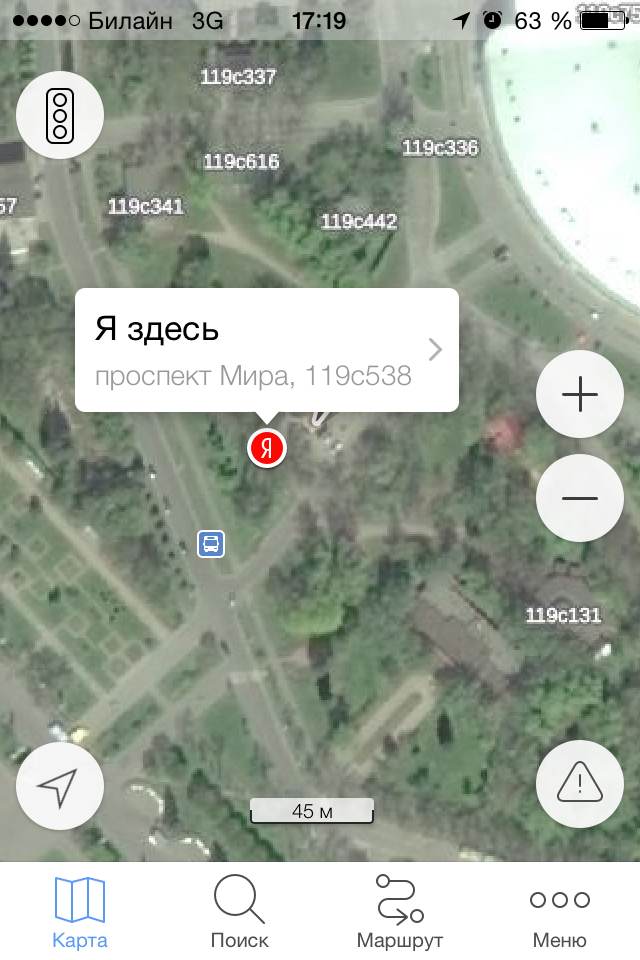Switch to the Карта tab
The width and height of the screenshot is (640, 960).
coord(80,910)
